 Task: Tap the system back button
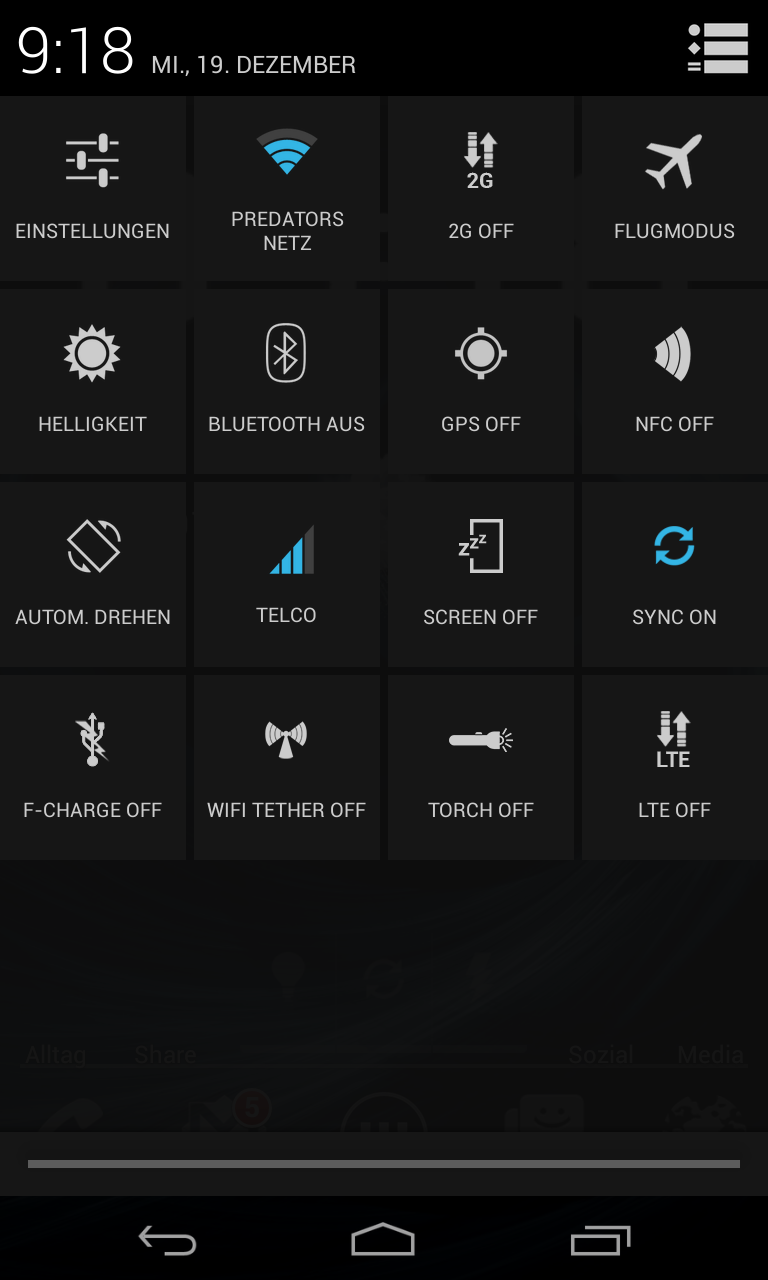[x=167, y=1240]
